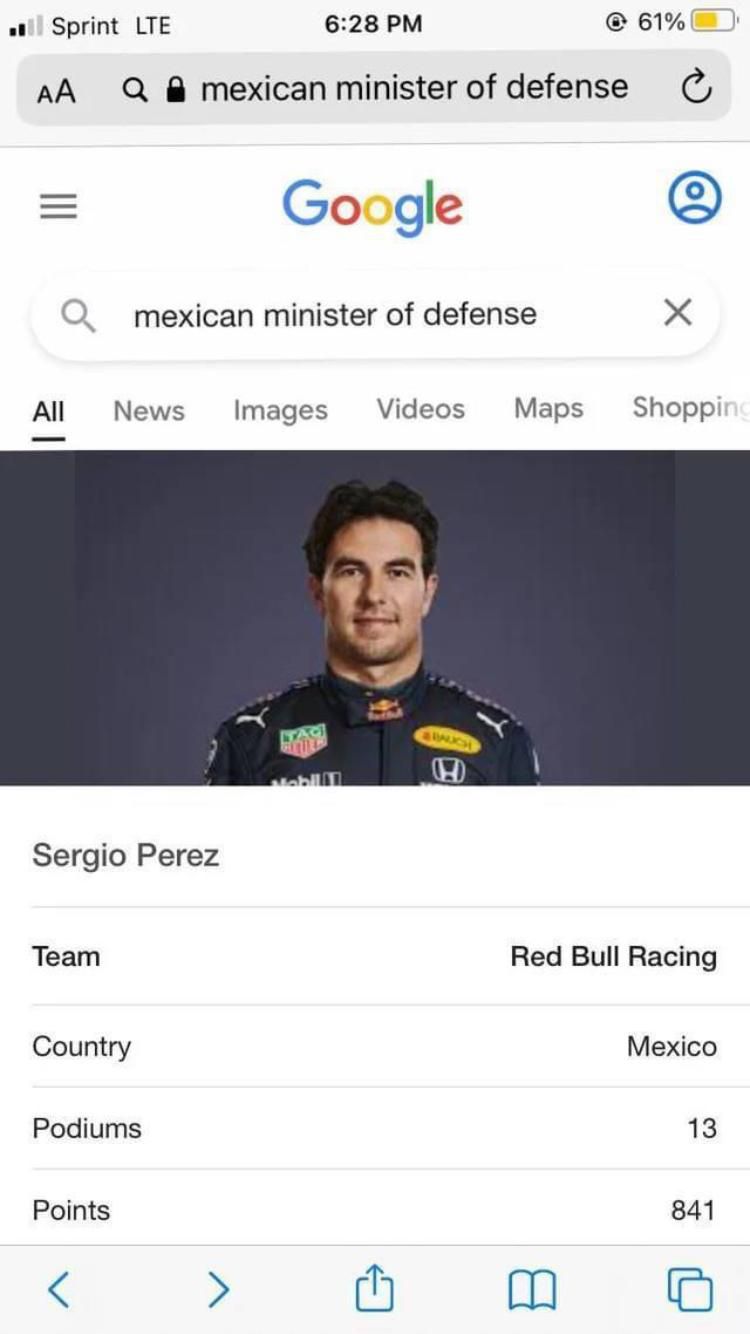Clear the search query text
750x1334 pixels.
point(677,313)
